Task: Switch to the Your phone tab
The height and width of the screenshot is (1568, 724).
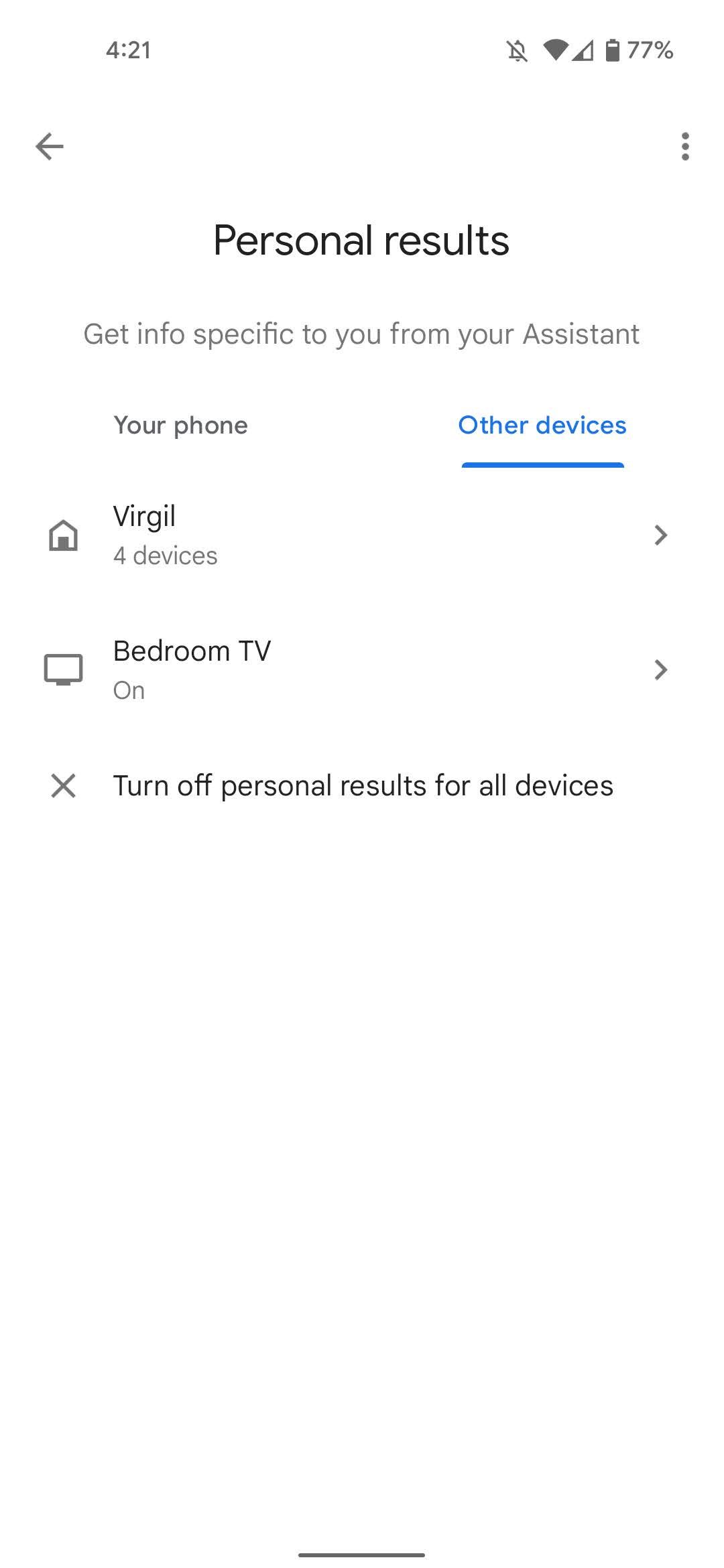Action: [x=181, y=425]
